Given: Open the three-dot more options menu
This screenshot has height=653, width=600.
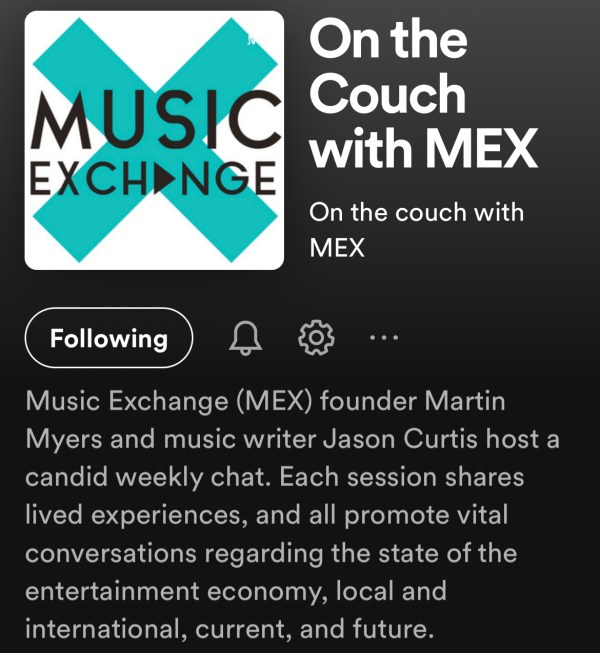Looking at the screenshot, I should pos(384,338).
